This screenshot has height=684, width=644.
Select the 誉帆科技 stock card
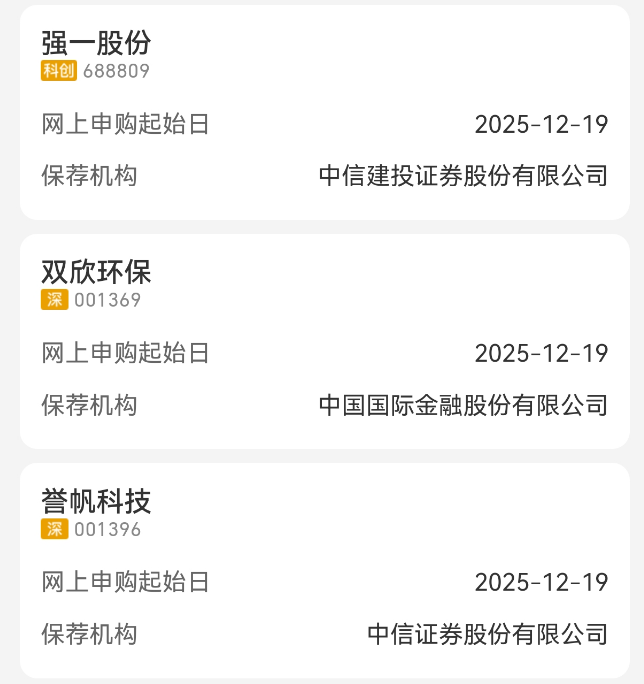[x=324, y=570]
